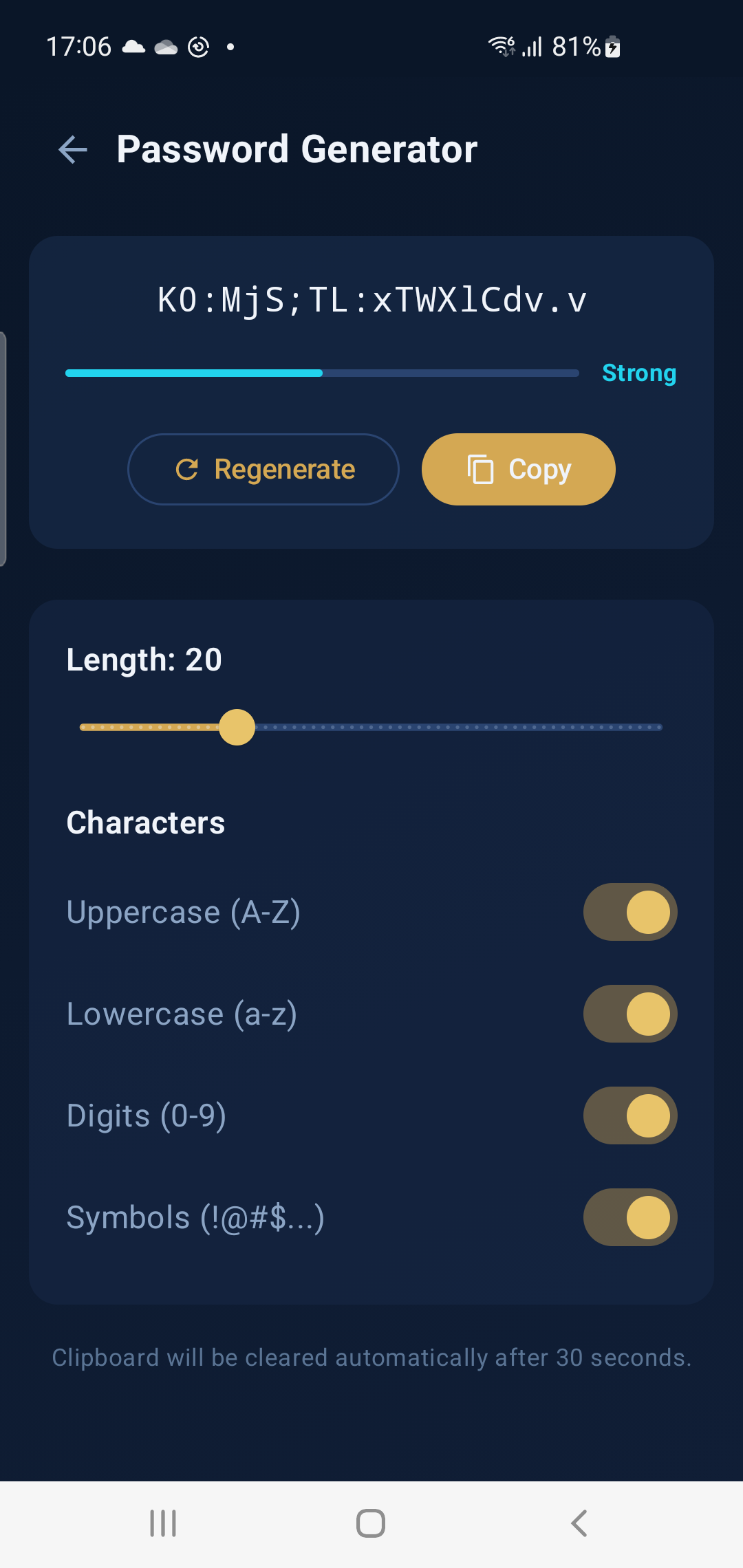Toggle off Symbols (!@#$...)

click(629, 1217)
